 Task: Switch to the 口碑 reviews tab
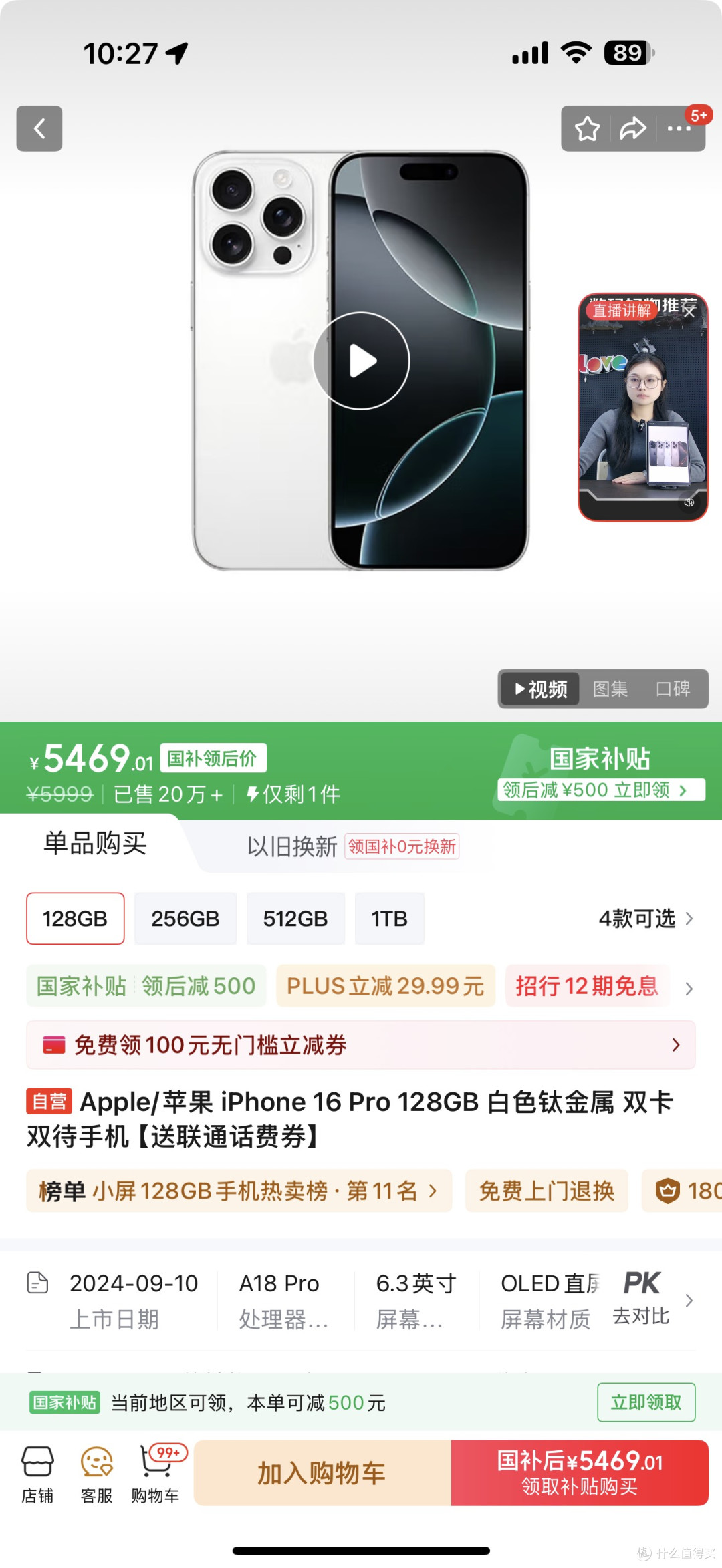(673, 689)
